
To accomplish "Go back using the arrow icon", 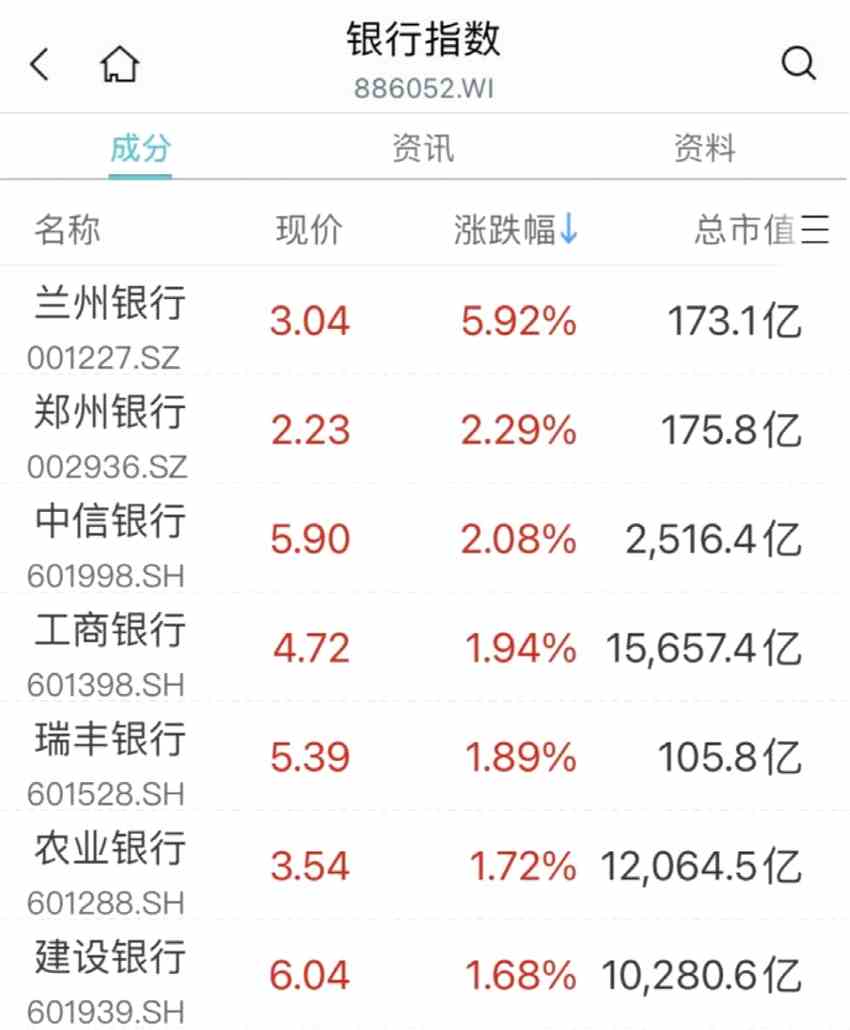I will coord(40,65).
